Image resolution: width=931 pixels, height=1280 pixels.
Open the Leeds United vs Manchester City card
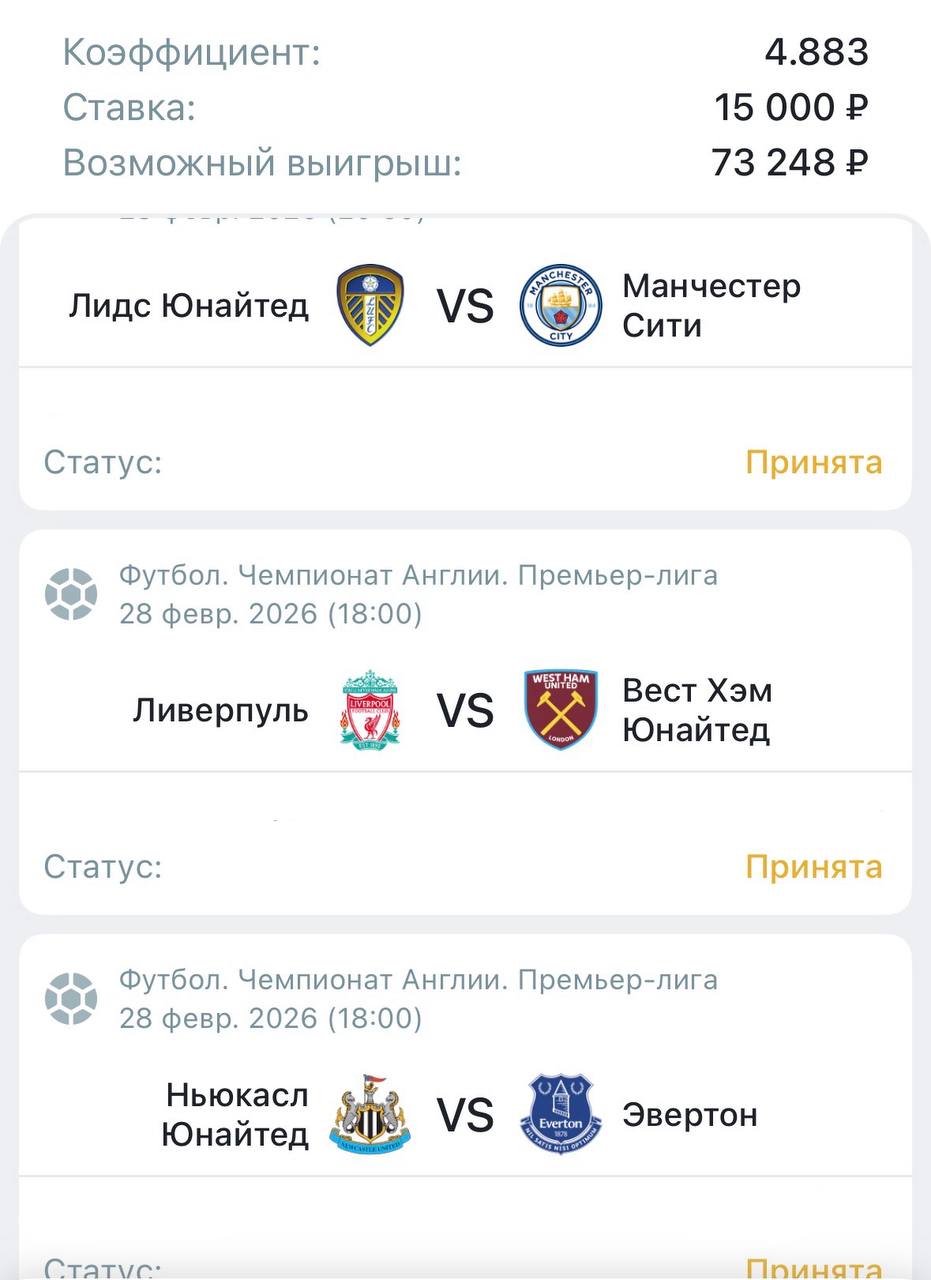pos(465,306)
